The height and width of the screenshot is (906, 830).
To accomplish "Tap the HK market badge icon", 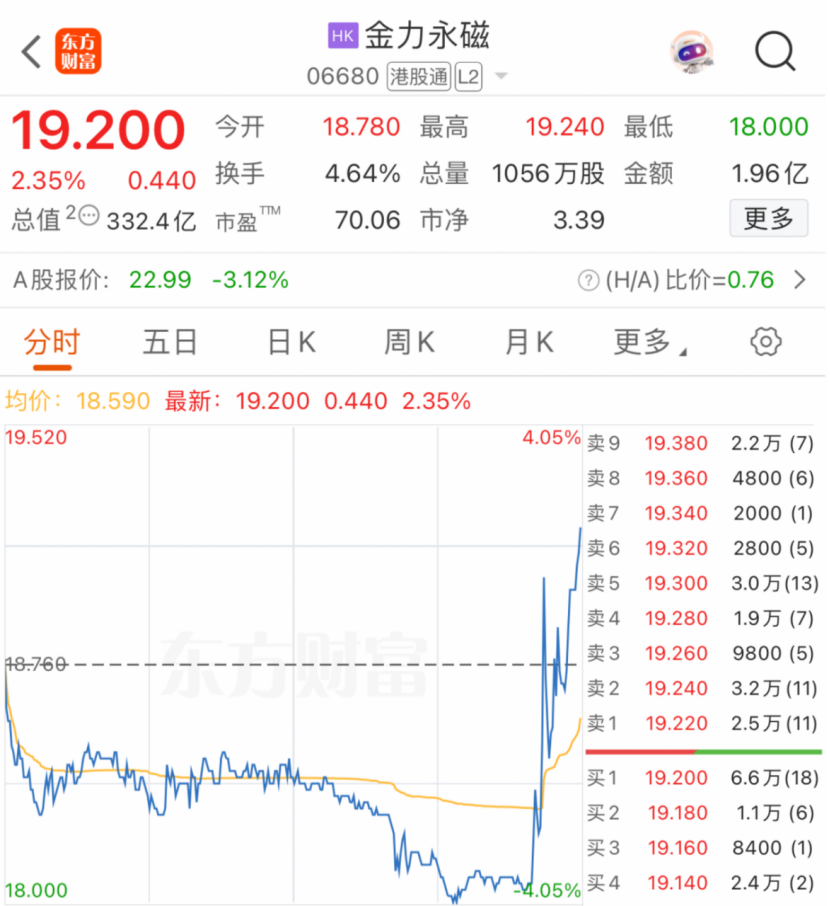I will (343, 34).
